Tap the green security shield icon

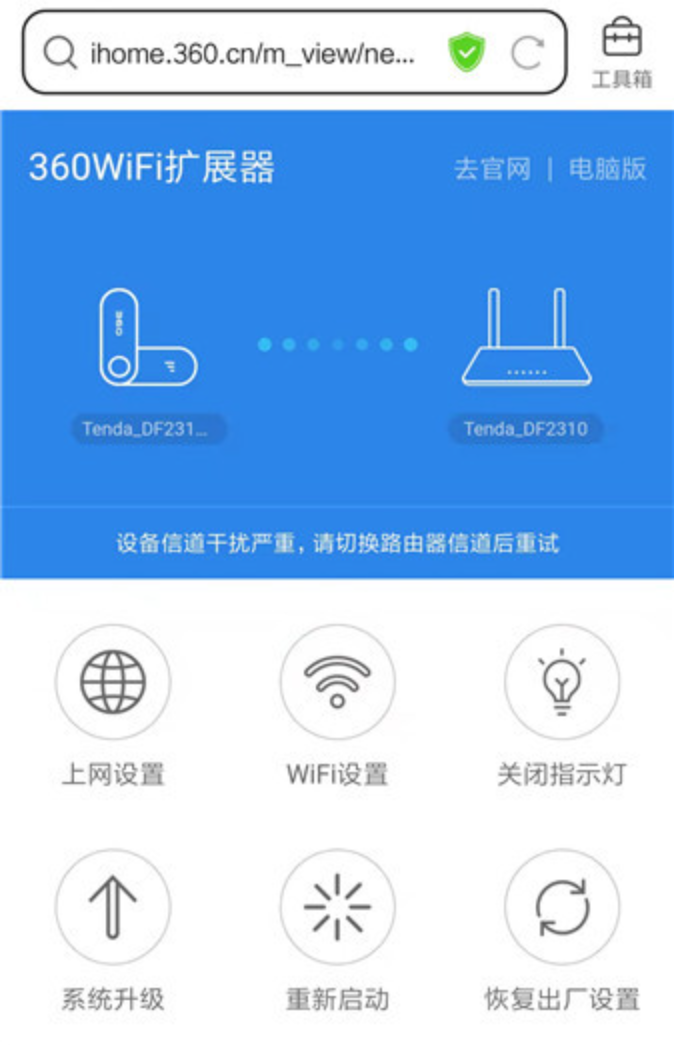pos(466,52)
